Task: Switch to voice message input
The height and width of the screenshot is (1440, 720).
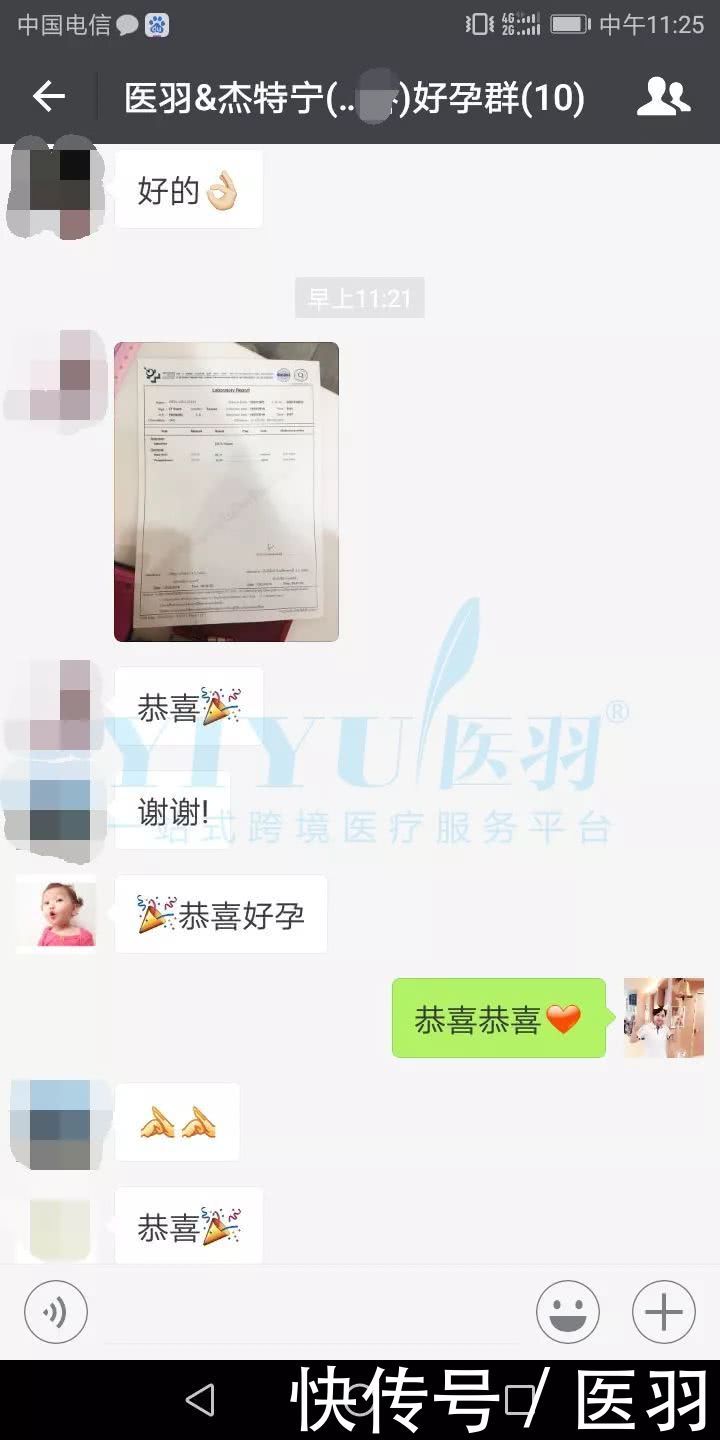Action: tap(56, 1312)
